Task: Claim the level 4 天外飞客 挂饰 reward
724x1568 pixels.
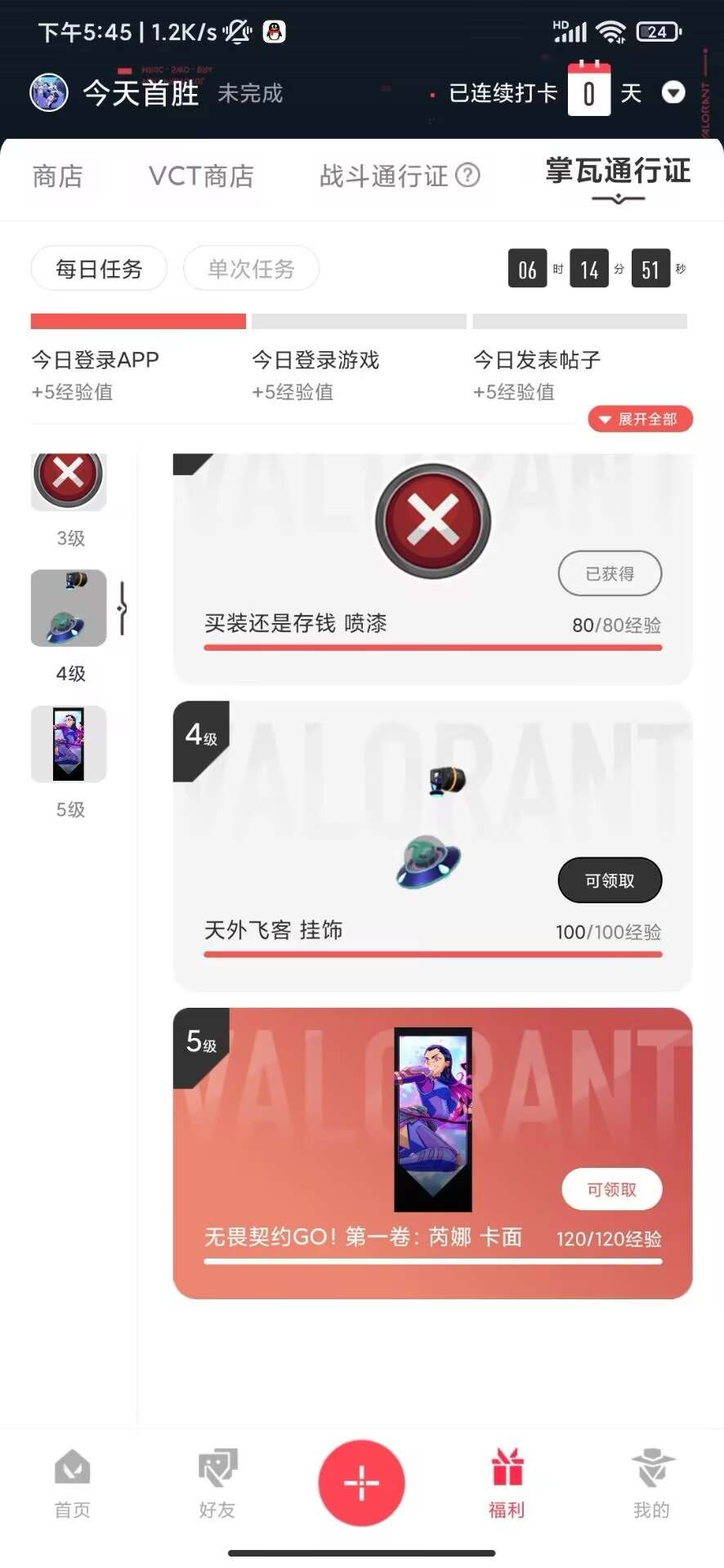Action: click(x=610, y=880)
